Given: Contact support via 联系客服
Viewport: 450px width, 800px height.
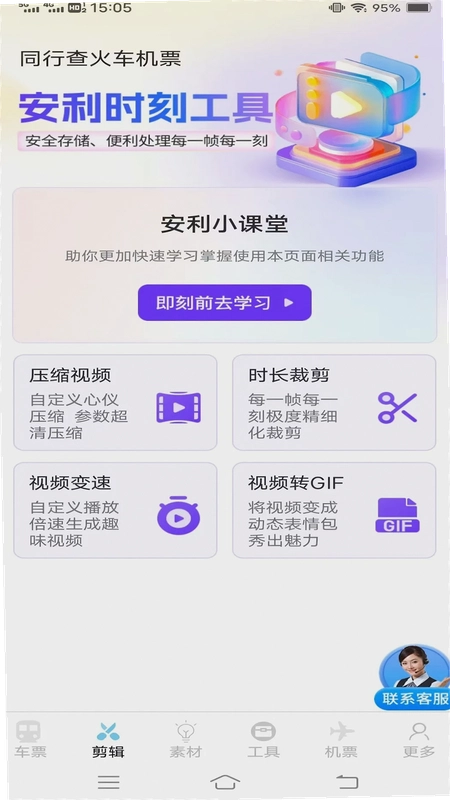Looking at the screenshot, I should [415, 678].
